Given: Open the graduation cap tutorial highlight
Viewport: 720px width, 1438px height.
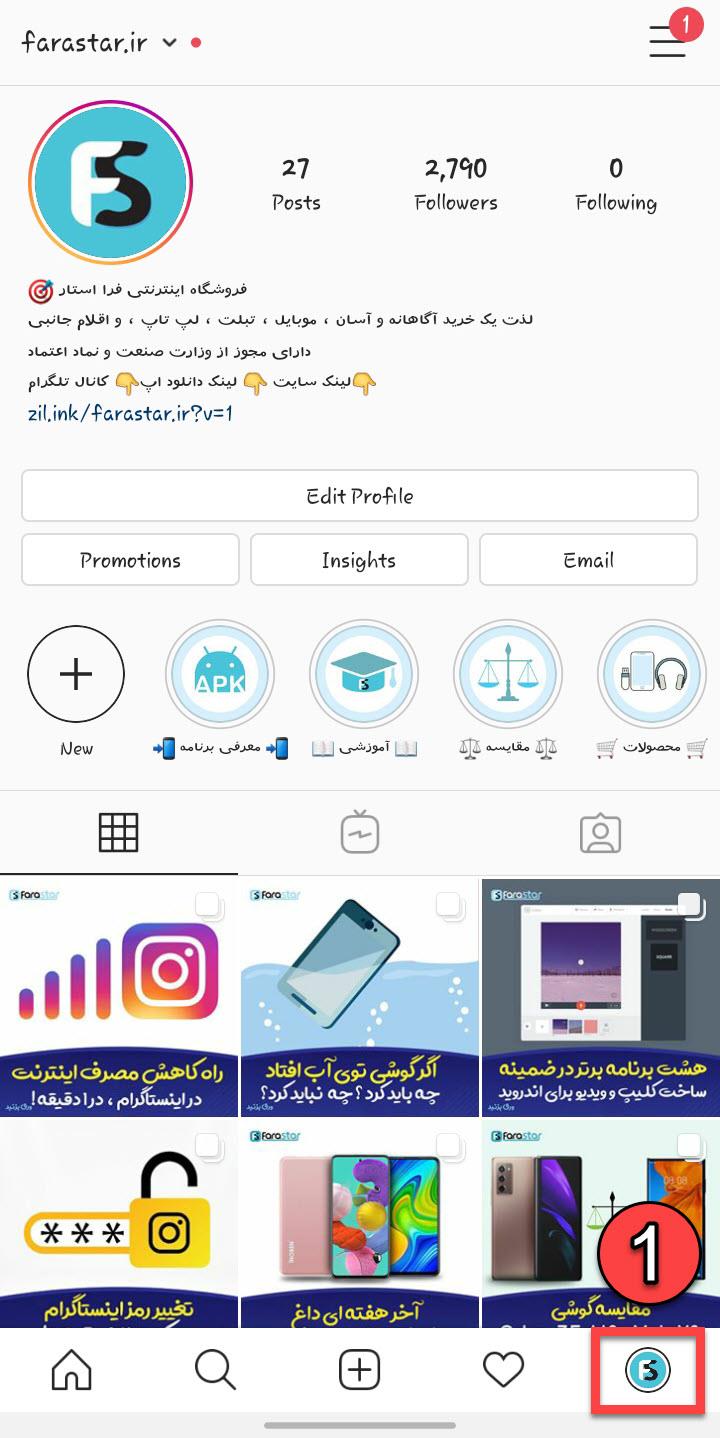Looking at the screenshot, I should point(363,675).
